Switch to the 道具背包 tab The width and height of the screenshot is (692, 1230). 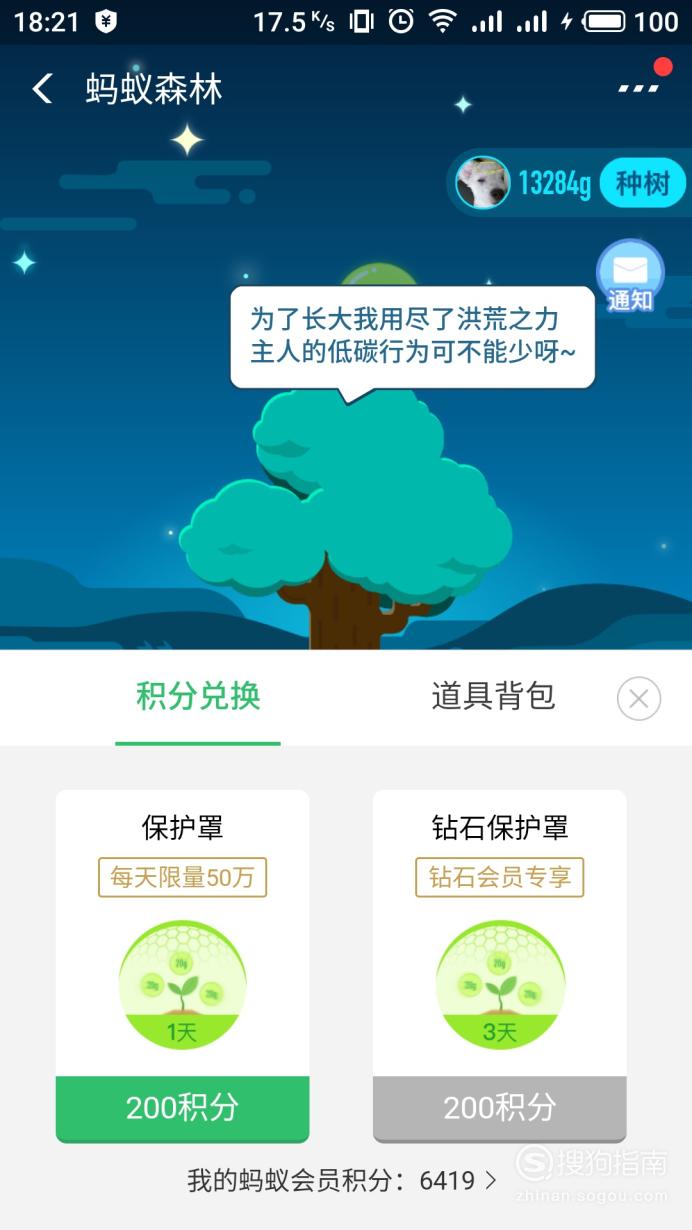(493, 696)
